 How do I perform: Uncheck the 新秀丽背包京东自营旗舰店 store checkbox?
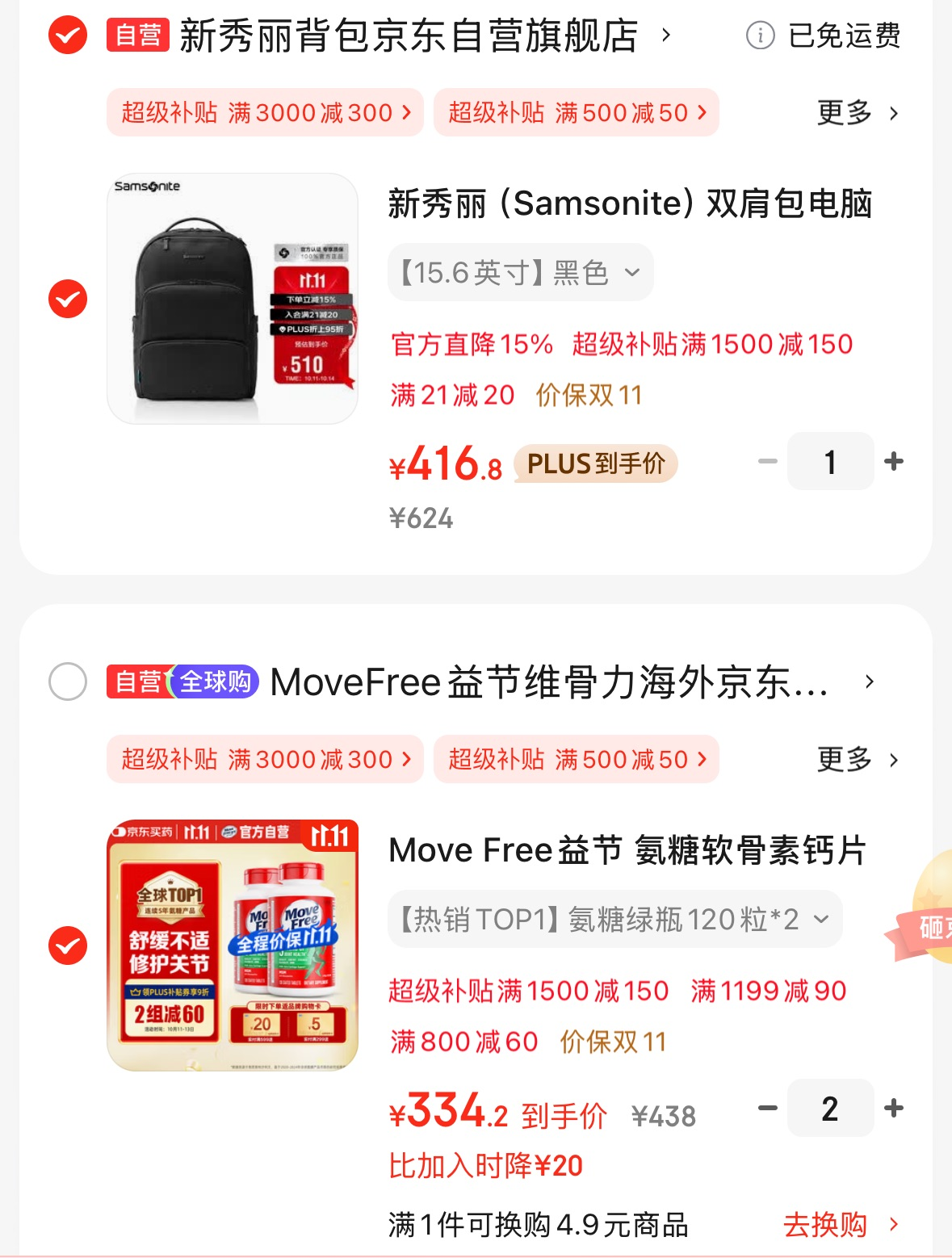tap(68, 36)
